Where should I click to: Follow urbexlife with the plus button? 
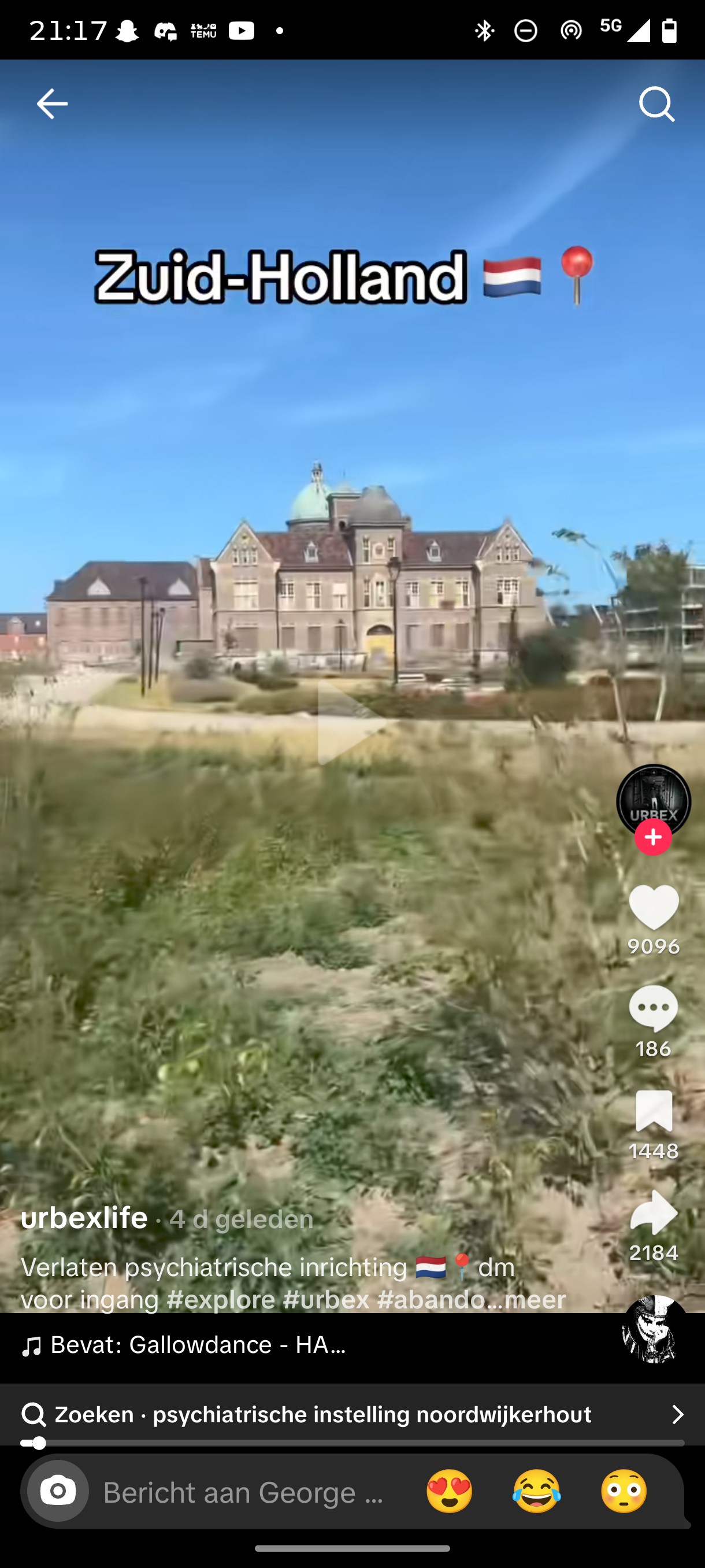click(x=654, y=837)
